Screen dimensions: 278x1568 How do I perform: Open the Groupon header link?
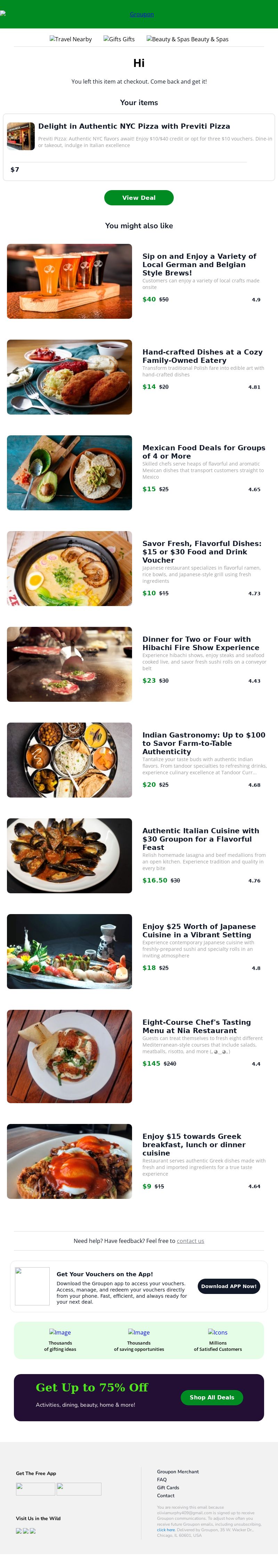pos(141,14)
